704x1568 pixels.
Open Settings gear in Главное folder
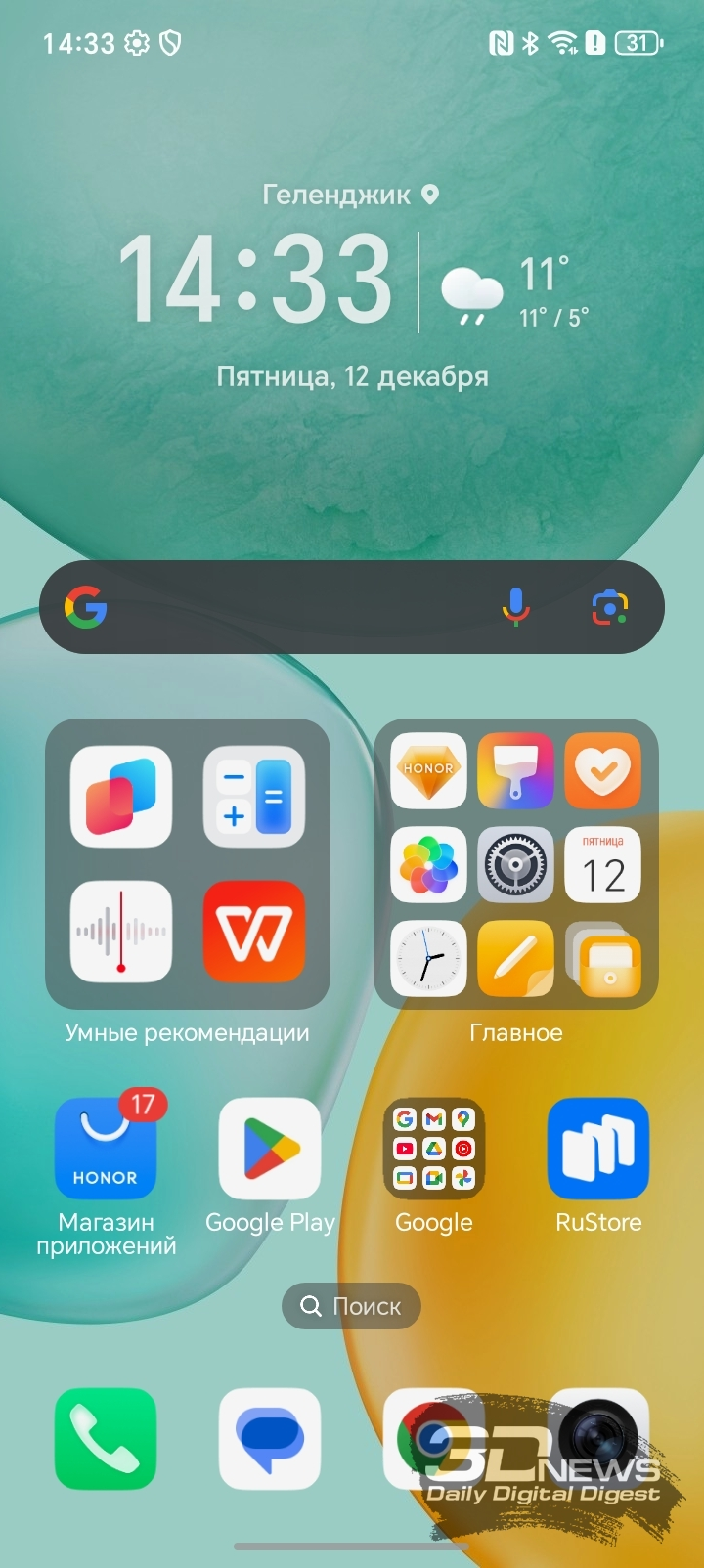(x=515, y=865)
